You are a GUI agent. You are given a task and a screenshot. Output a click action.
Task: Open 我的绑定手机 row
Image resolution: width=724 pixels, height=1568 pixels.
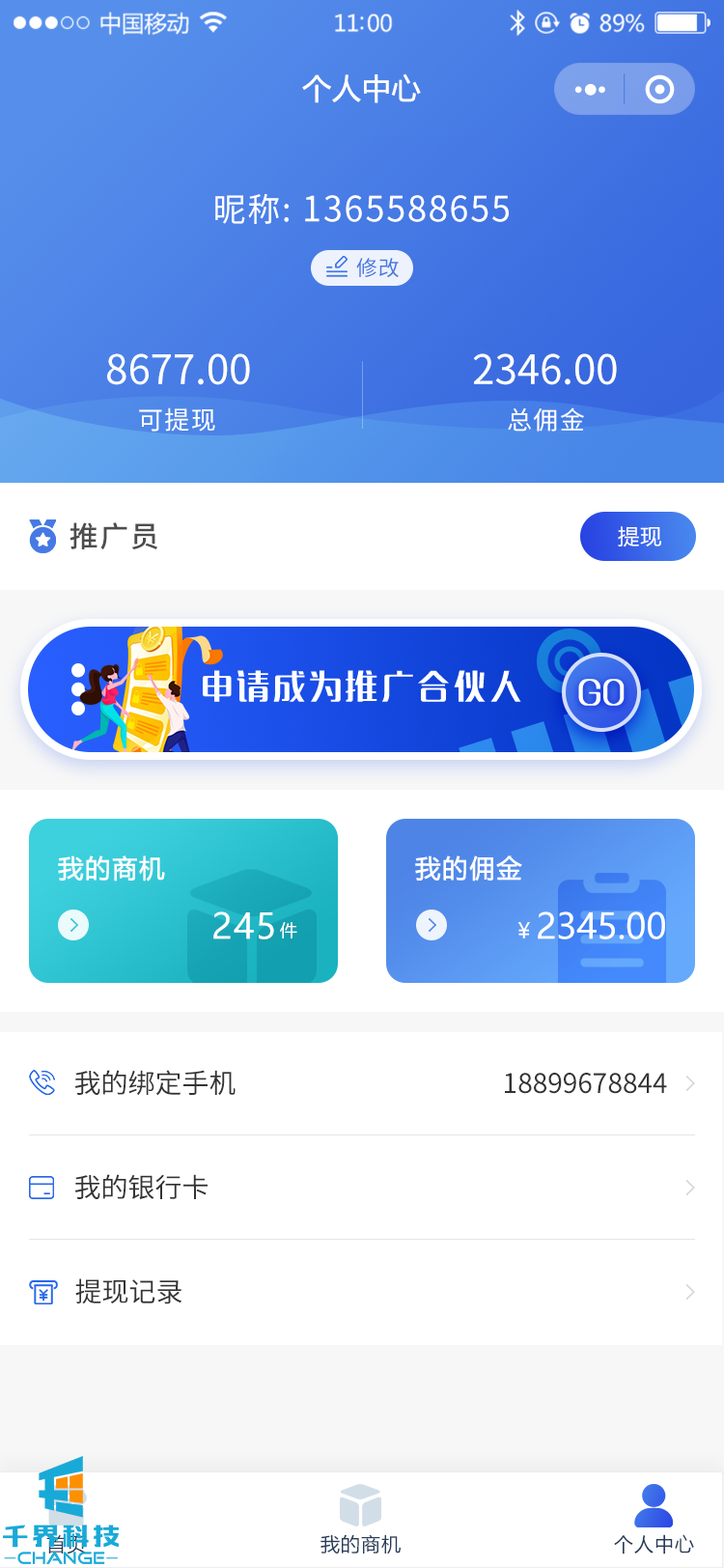(362, 1083)
